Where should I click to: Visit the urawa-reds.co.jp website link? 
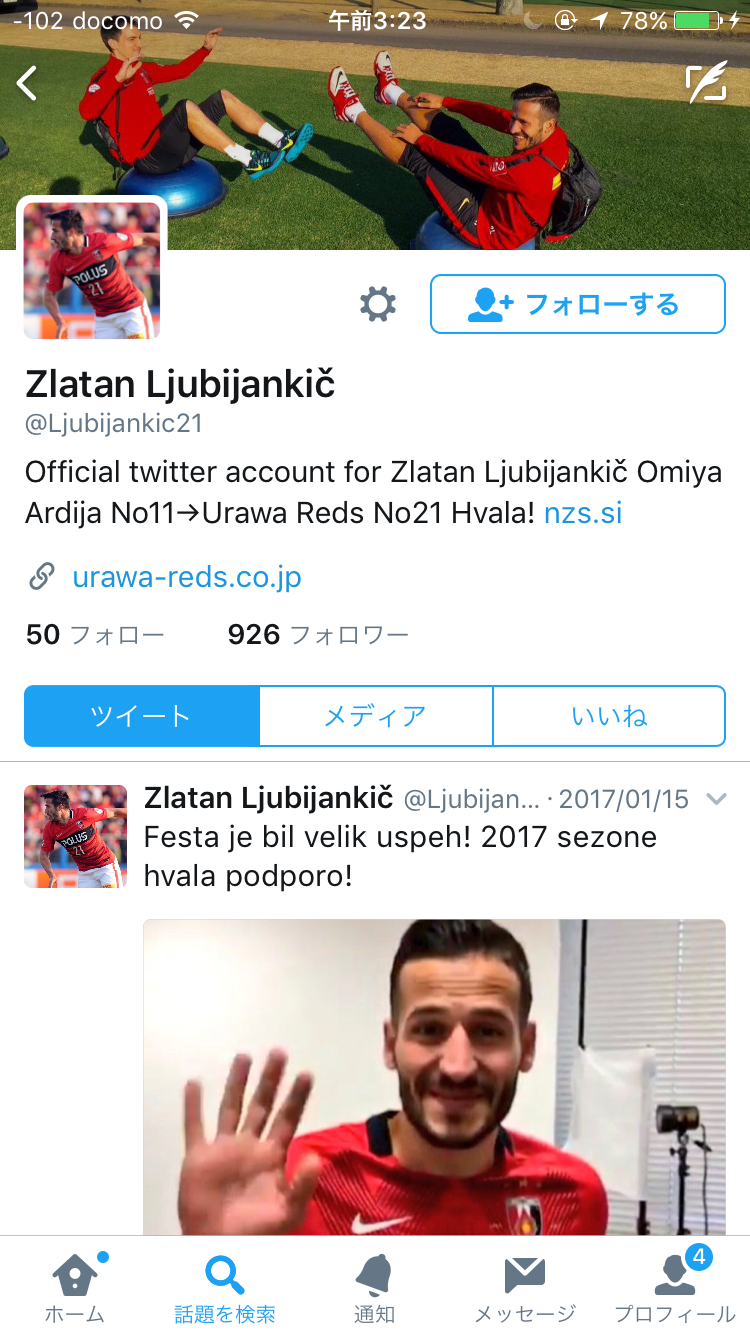coord(186,577)
